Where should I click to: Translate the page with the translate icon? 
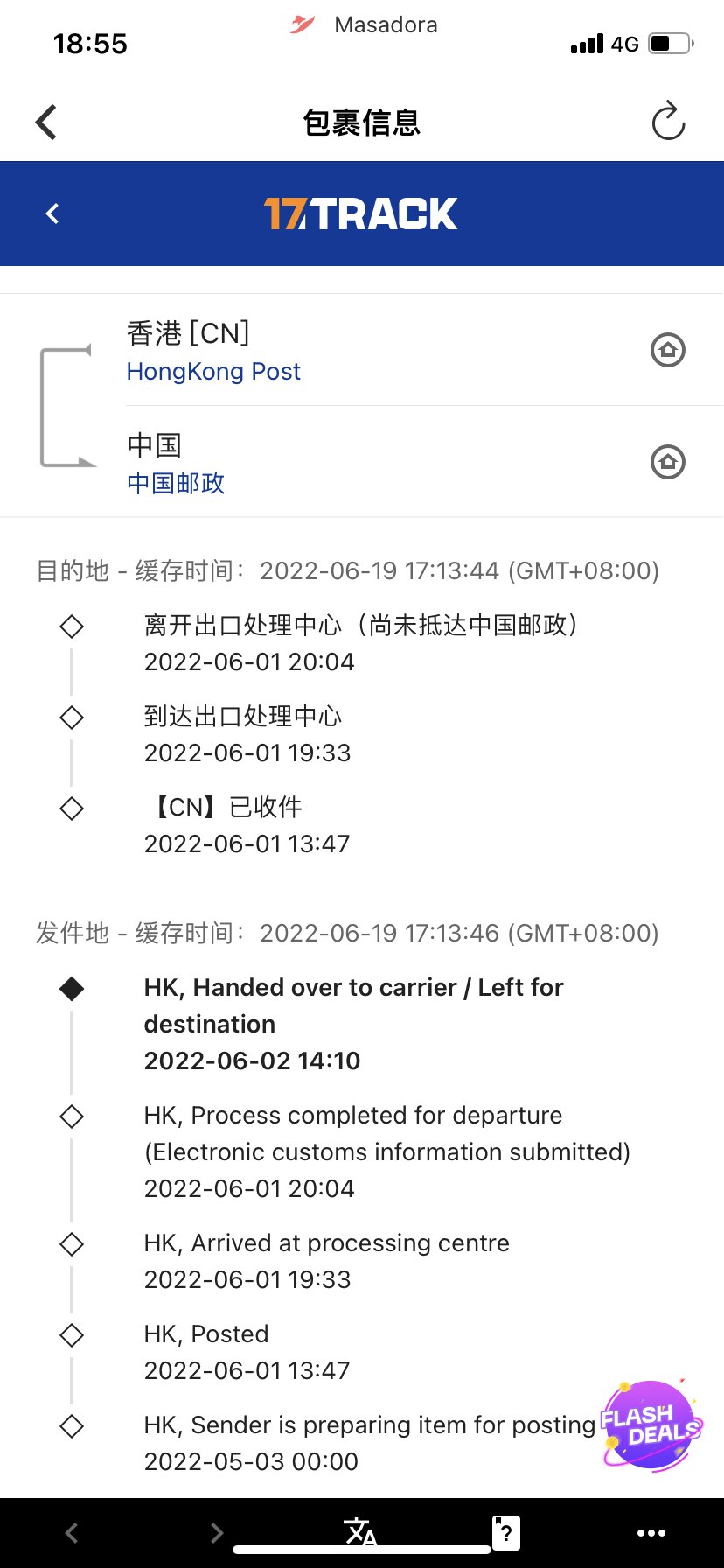click(x=360, y=1531)
